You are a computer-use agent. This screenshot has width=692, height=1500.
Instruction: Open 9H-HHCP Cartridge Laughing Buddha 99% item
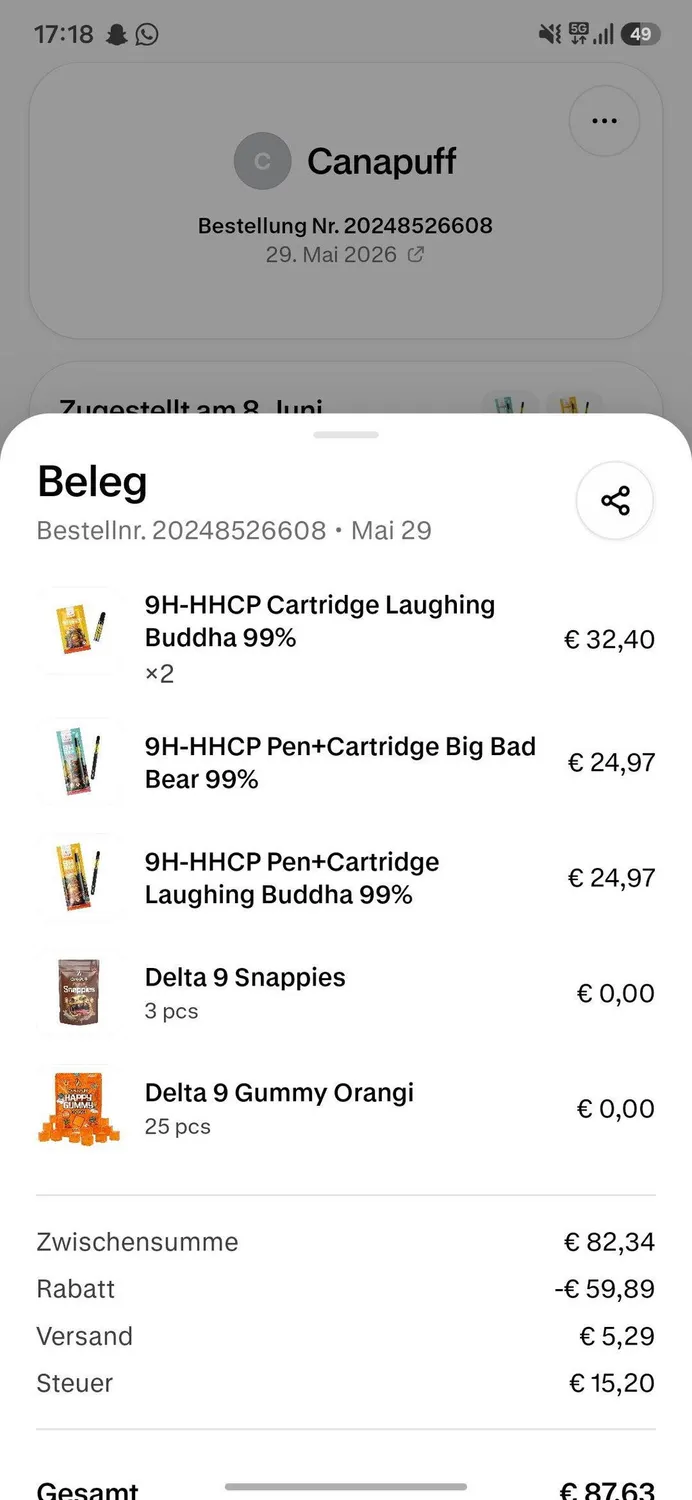346,638
